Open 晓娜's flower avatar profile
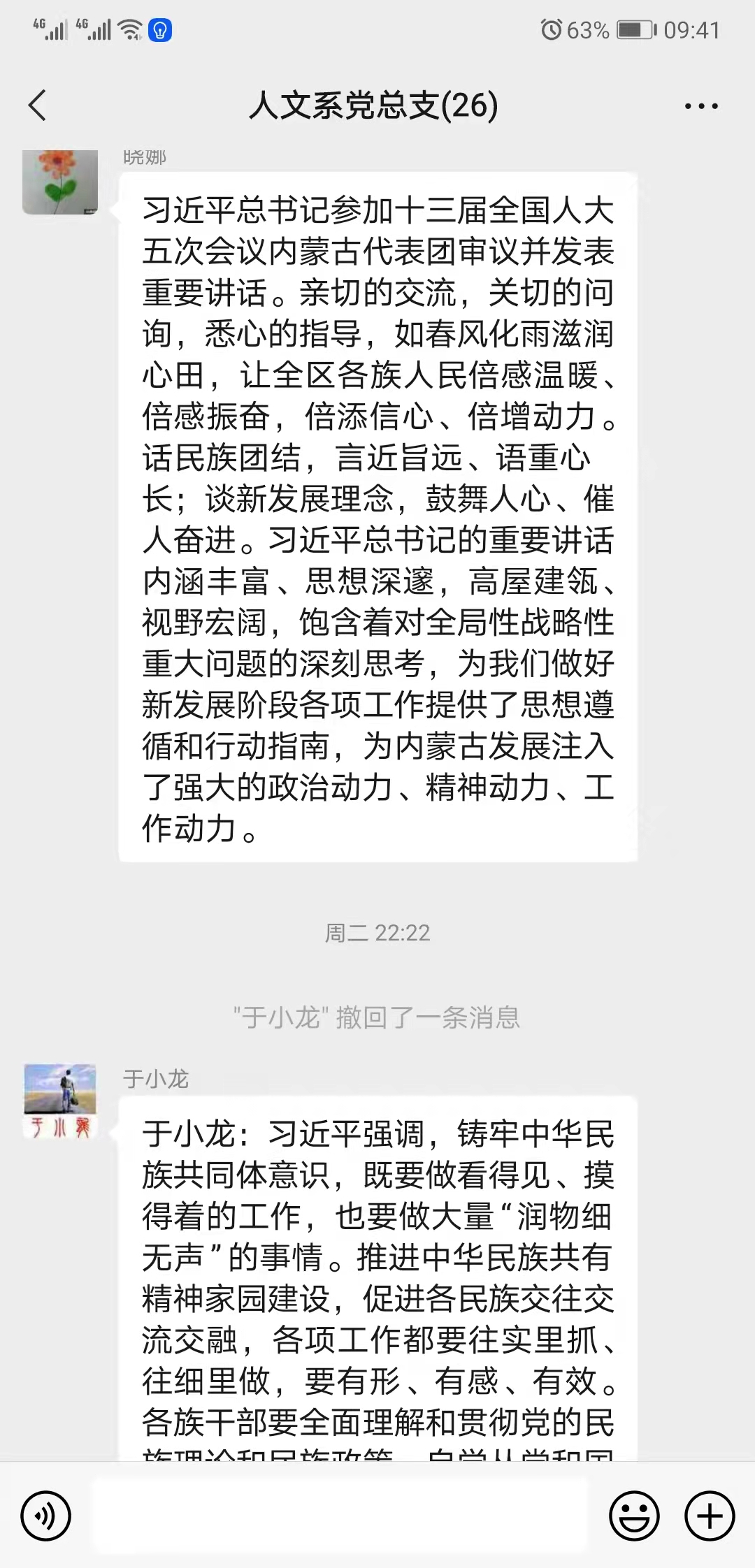This screenshot has height=1568, width=755. [x=60, y=182]
